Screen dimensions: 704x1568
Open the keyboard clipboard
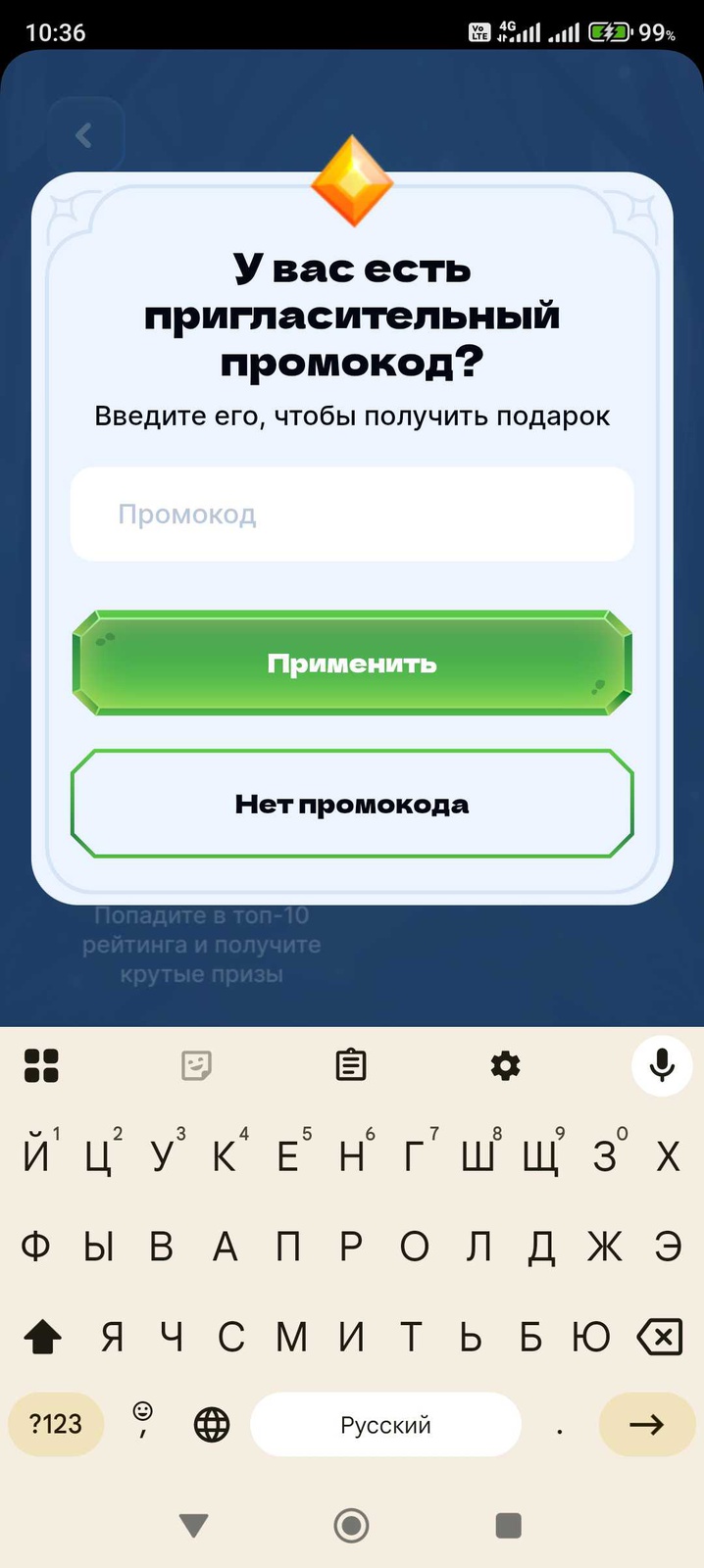pyautogui.click(x=351, y=1065)
